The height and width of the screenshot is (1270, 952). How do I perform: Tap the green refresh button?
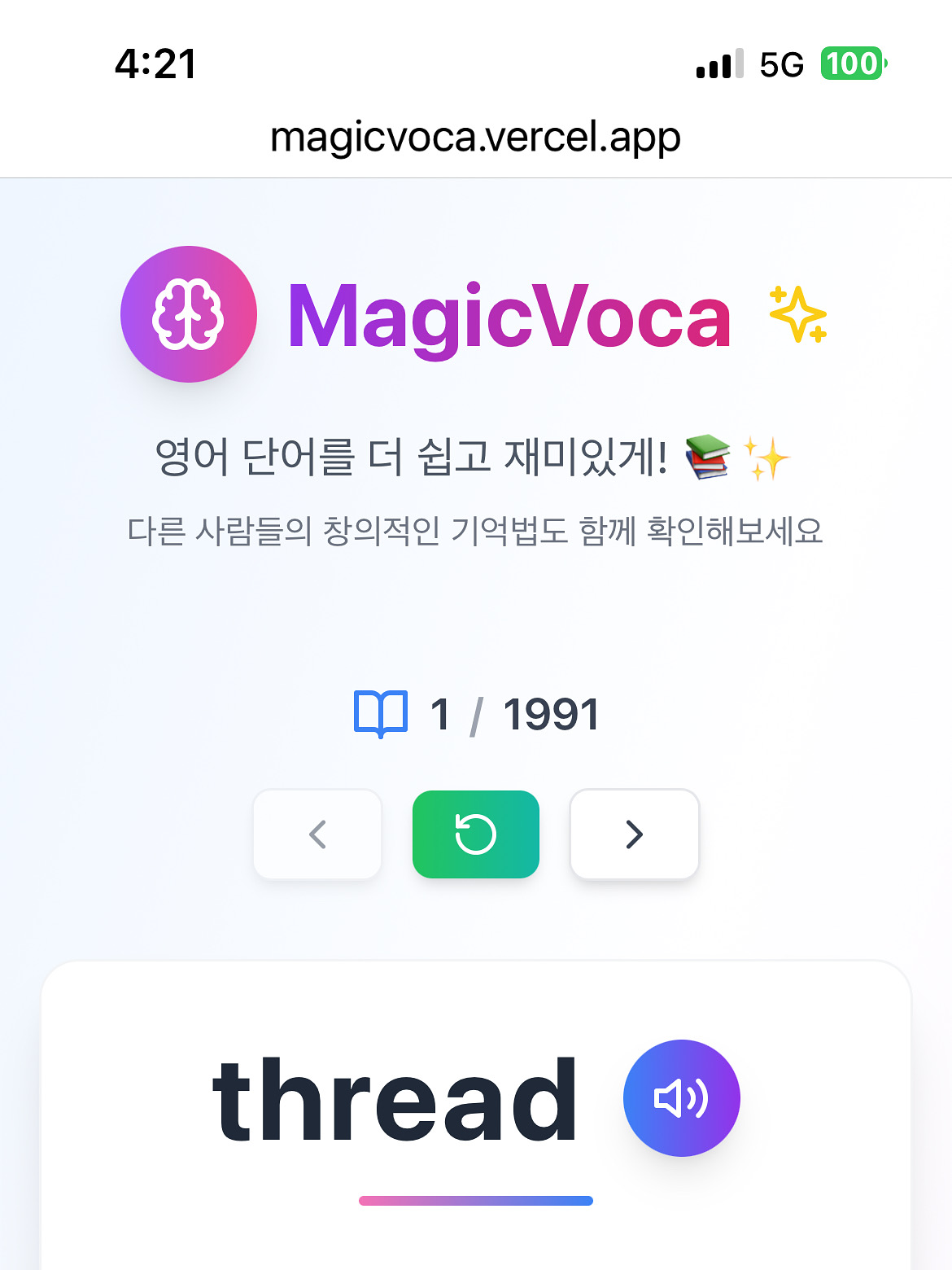(x=476, y=834)
